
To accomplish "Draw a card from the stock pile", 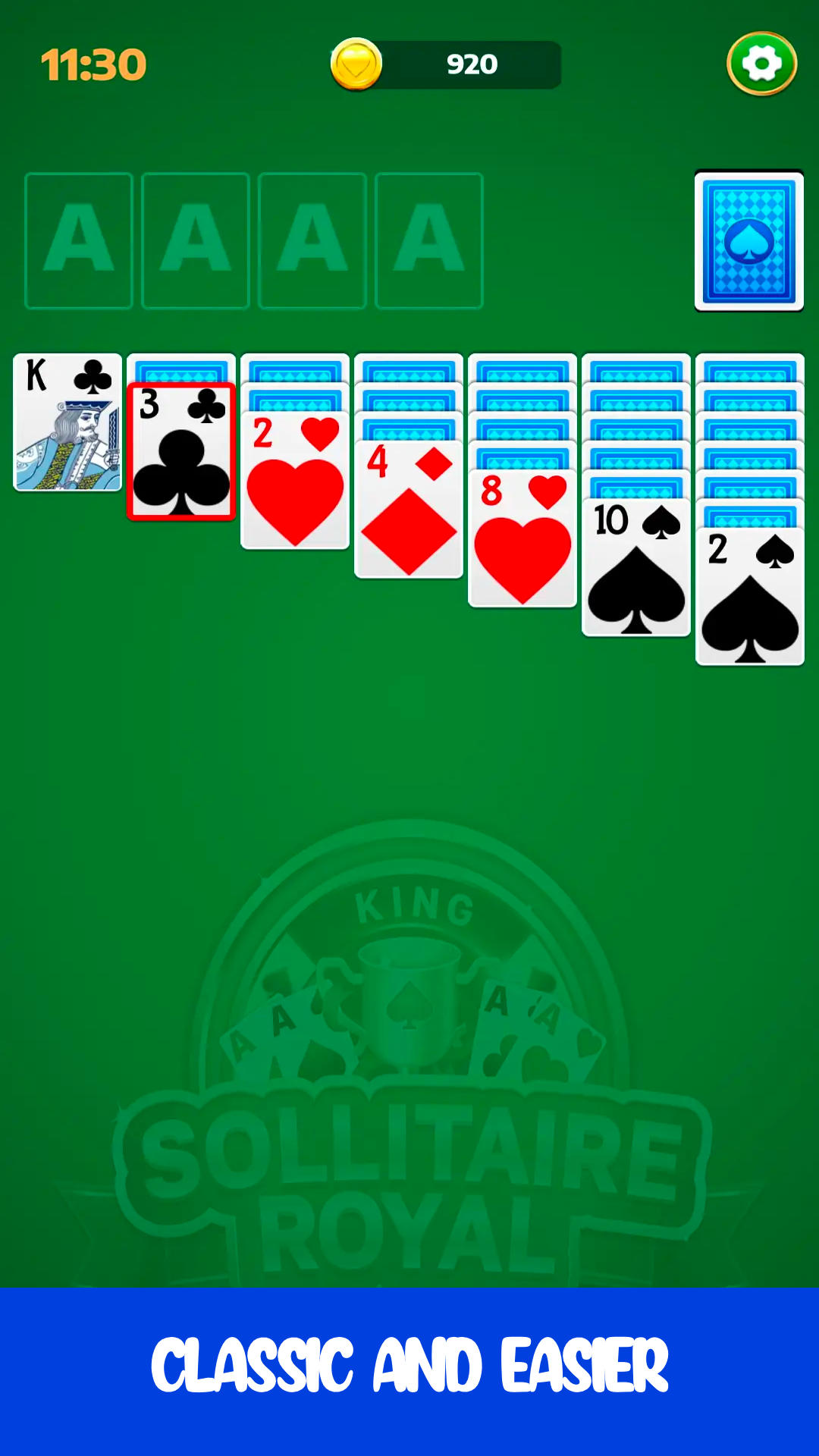I will point(748,240).
